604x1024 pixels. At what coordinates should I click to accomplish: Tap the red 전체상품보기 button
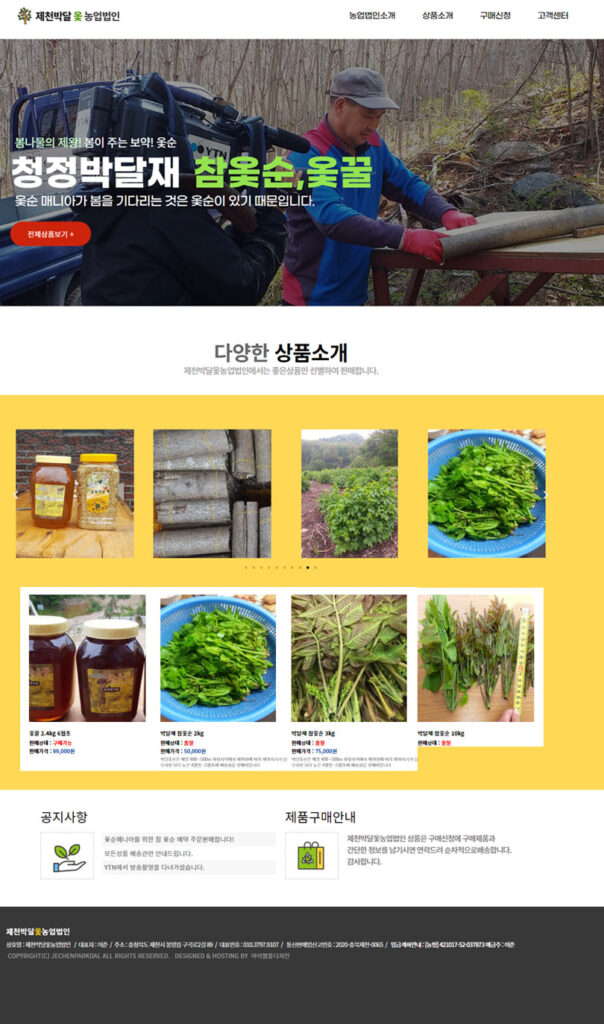50,234
